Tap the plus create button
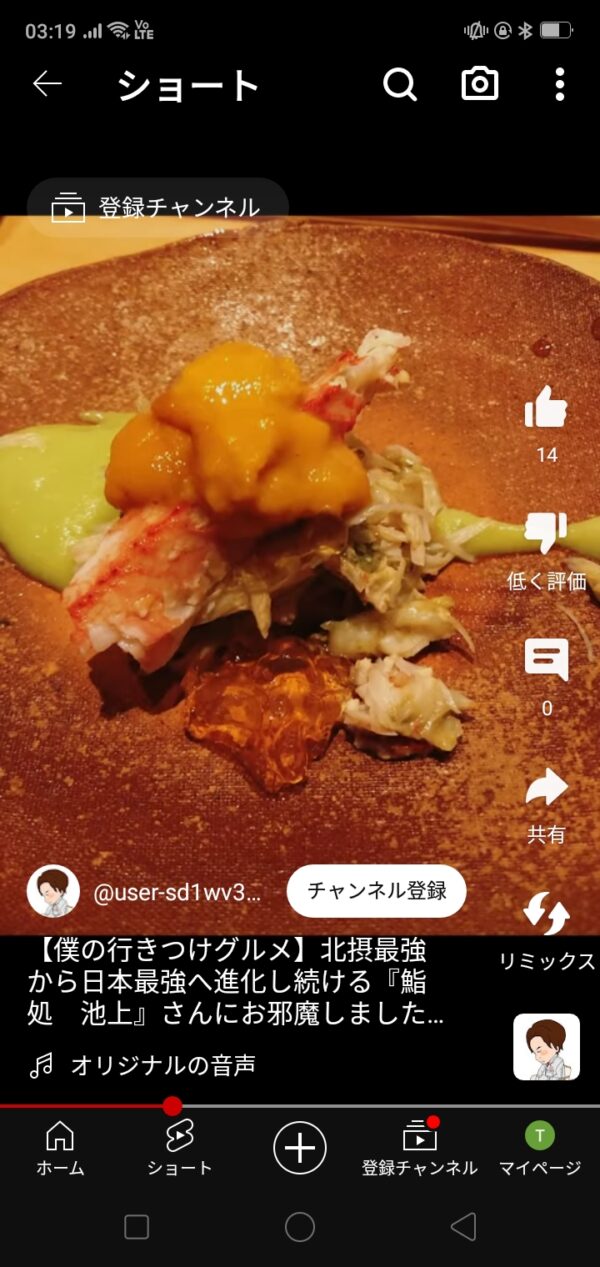The height and width of the screenshot is (1267, 600). click(x=300, y=1146)
